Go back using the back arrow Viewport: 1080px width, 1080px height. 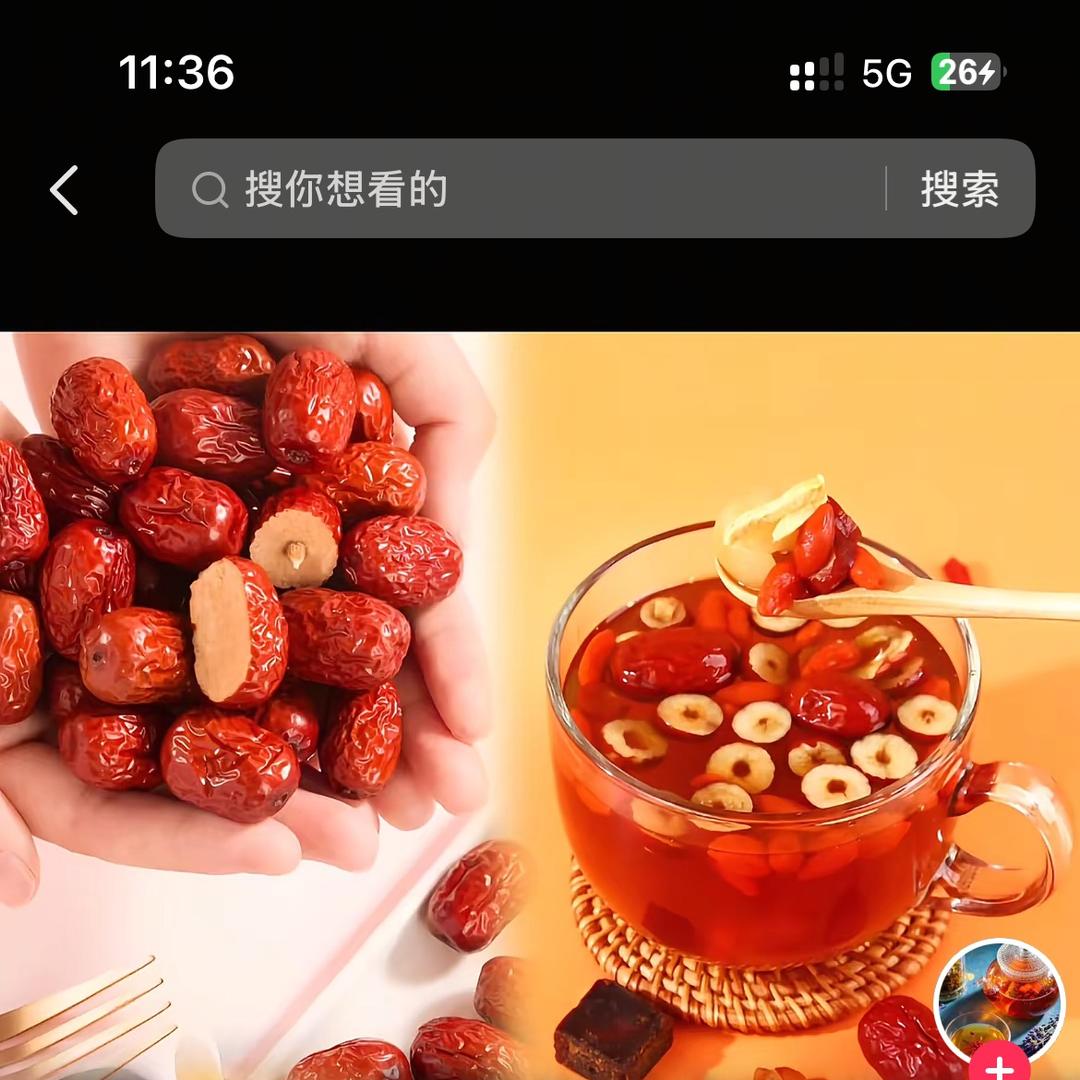click(64, 190)
